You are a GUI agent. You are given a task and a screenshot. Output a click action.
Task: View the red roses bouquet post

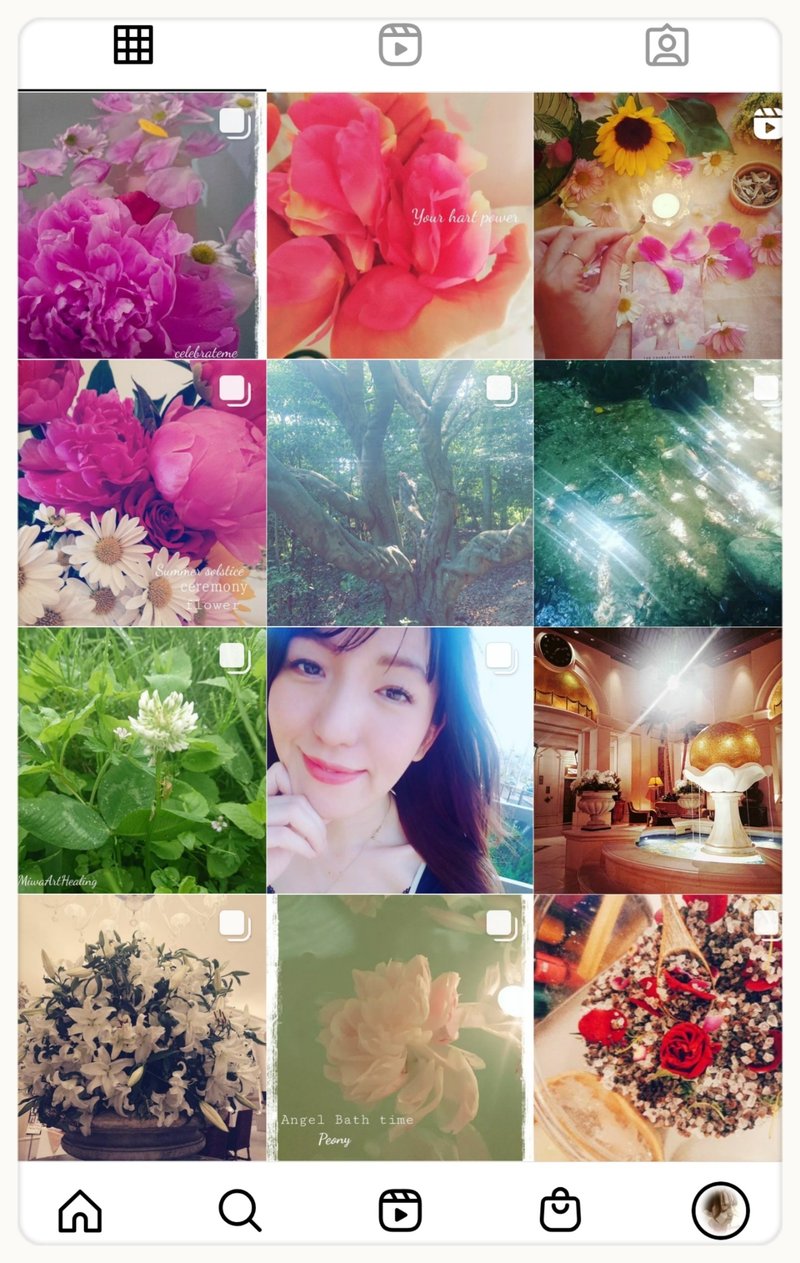(657, 1027)
